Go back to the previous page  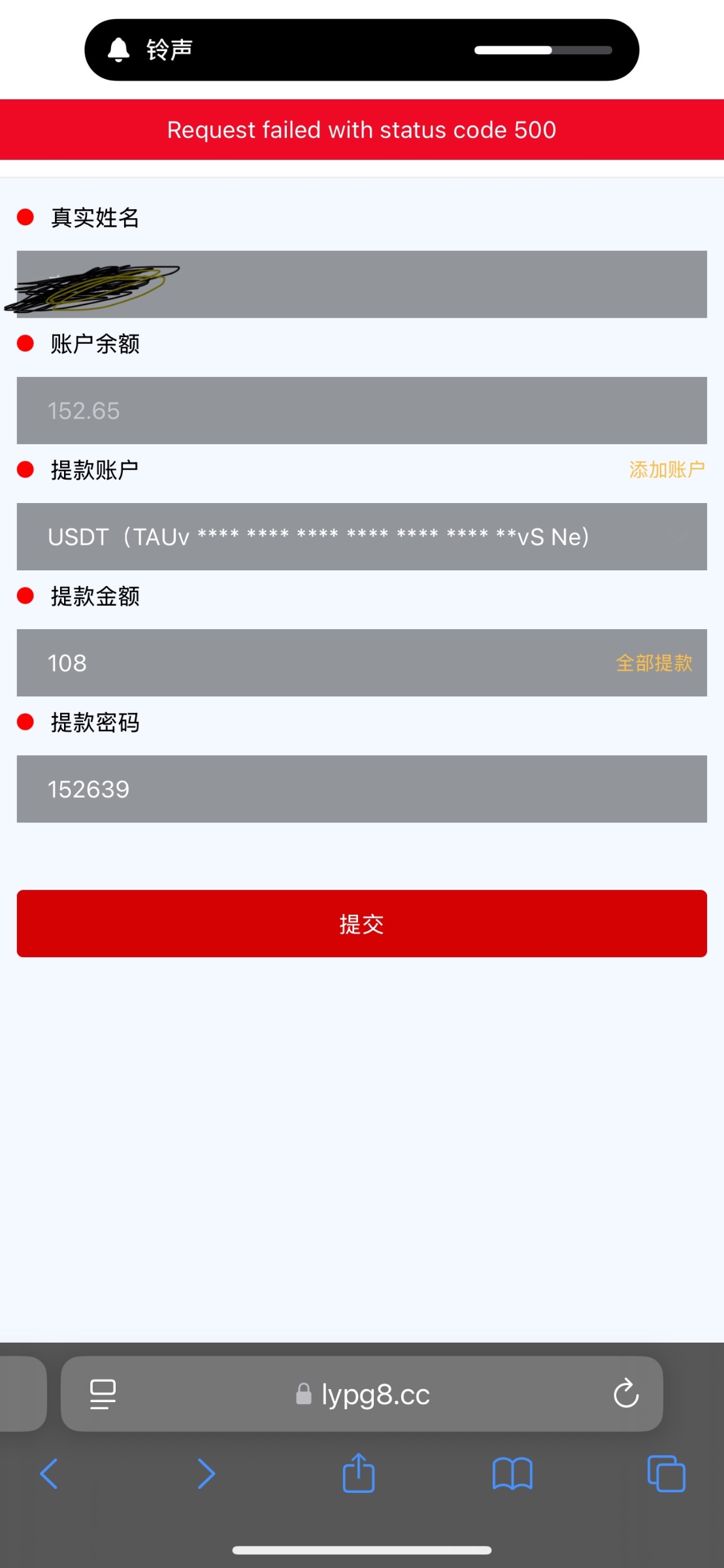click(49, 1473)
